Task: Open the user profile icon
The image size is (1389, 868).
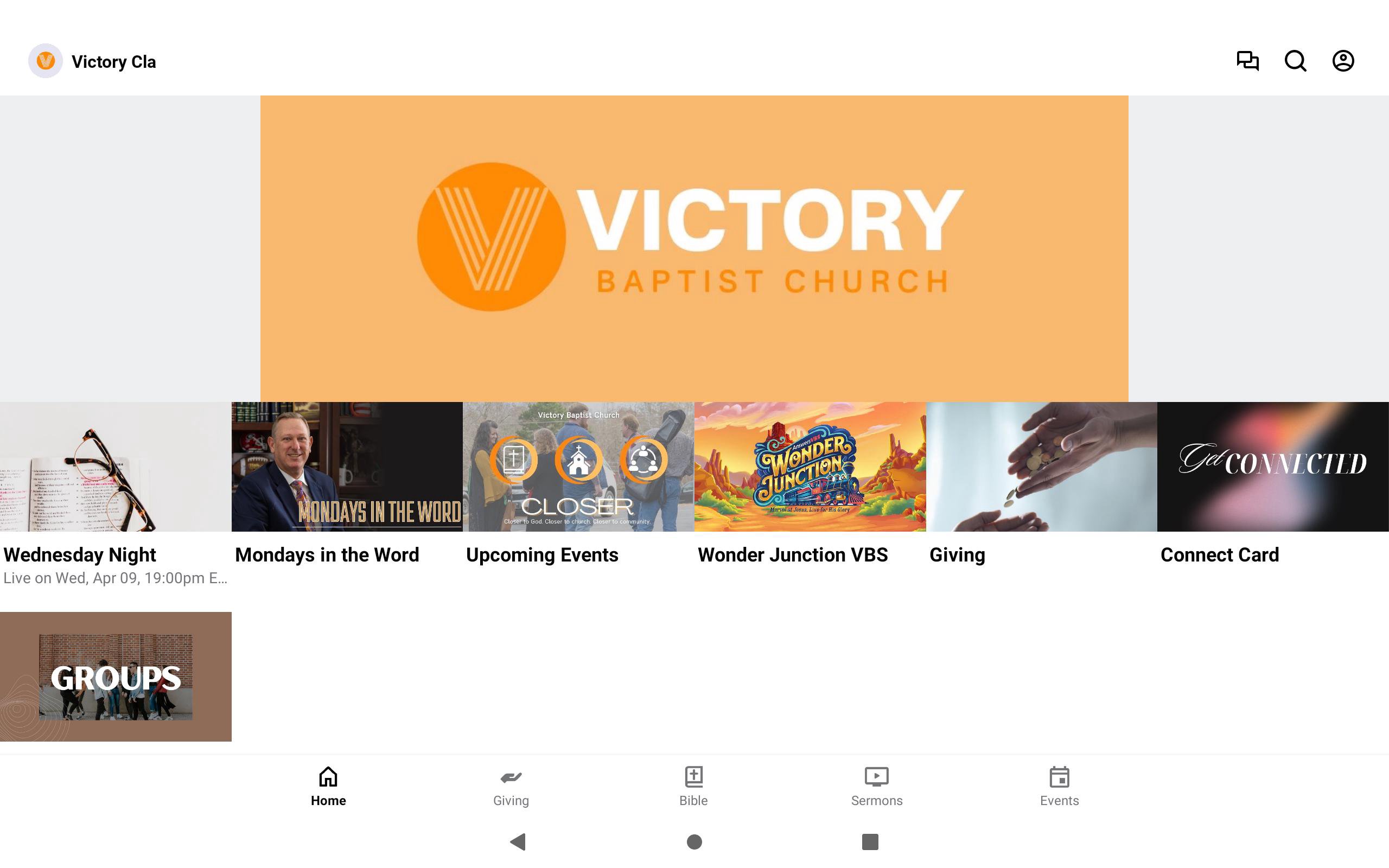Action: [1342, 61]
